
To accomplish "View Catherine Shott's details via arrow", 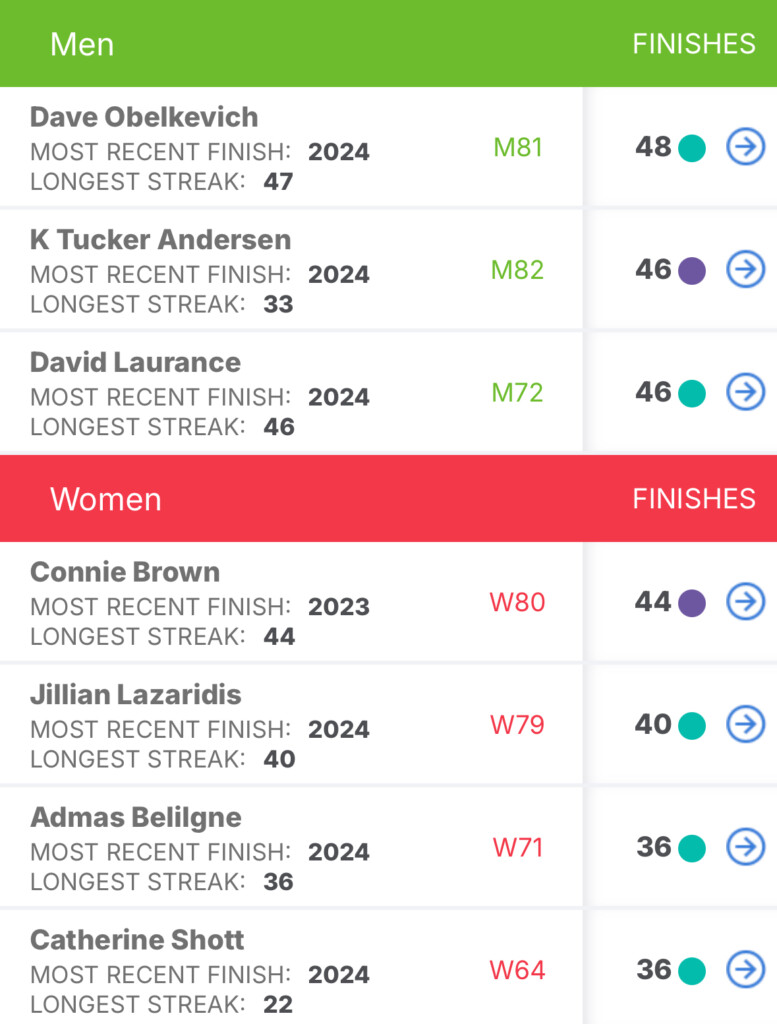I will click(x=745, y=969).
